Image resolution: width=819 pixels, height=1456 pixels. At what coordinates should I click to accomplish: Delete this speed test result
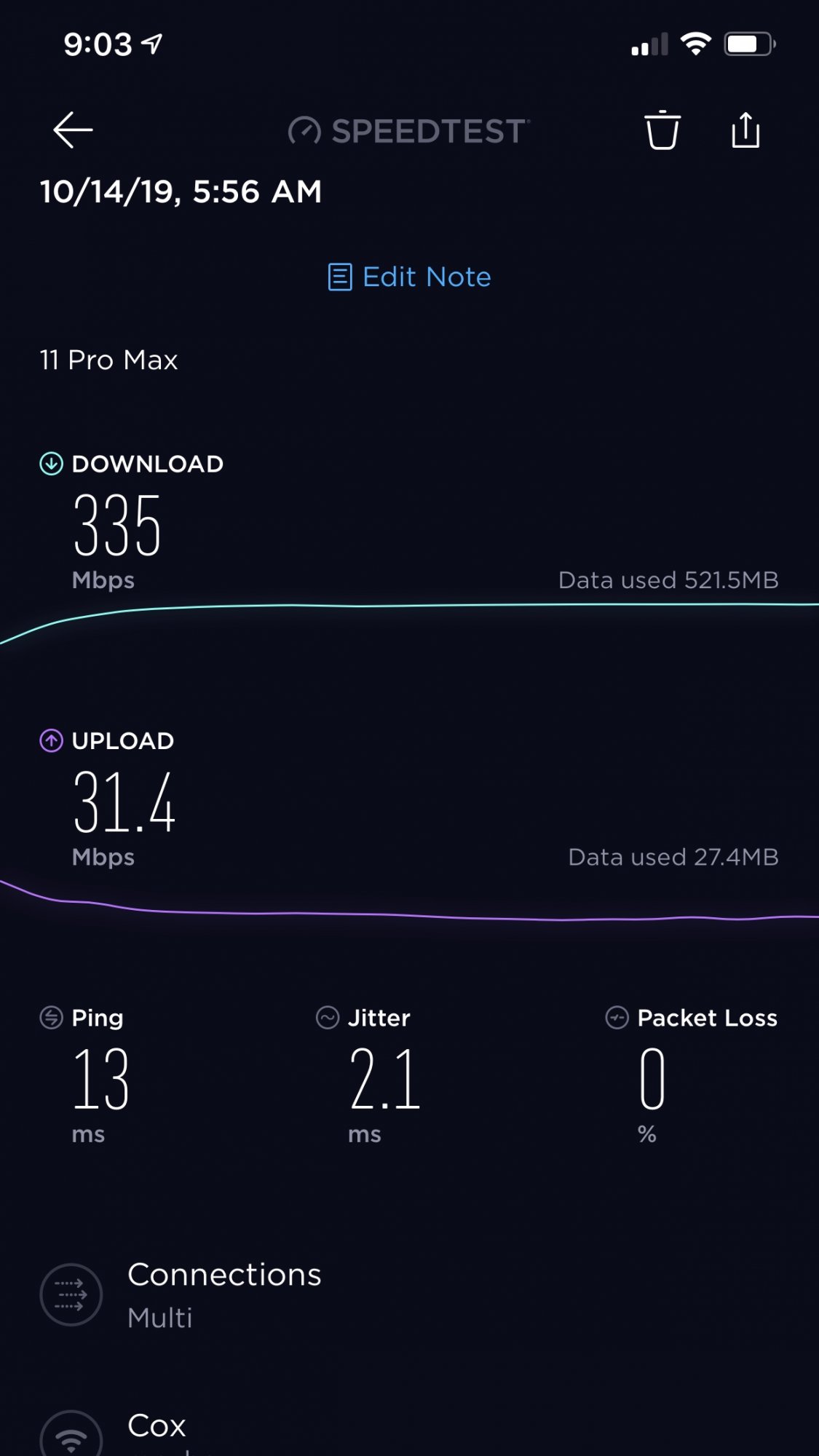(x=662, y=130)
